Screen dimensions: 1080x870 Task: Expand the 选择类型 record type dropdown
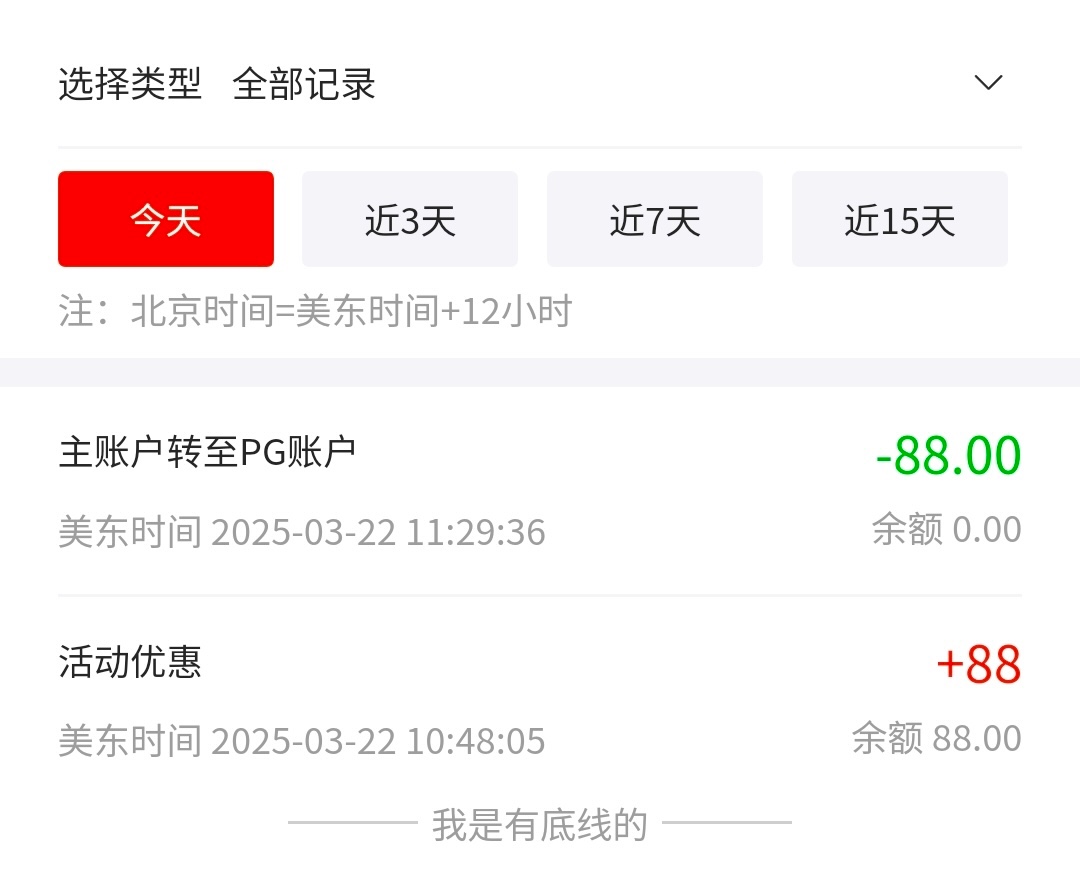pyautogui.click(x=988, y=84)
